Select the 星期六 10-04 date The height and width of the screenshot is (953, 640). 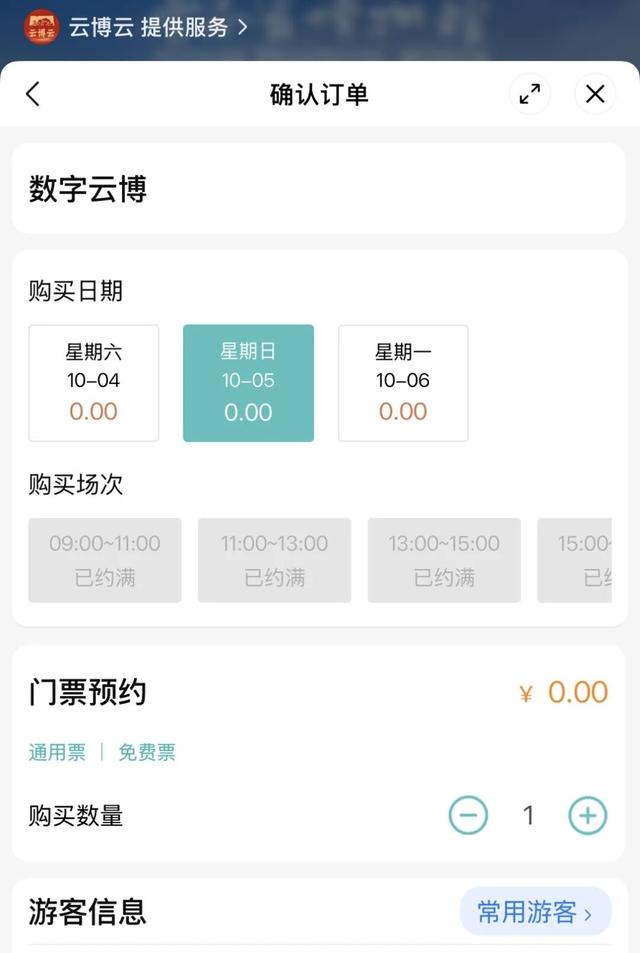point(94,383)
